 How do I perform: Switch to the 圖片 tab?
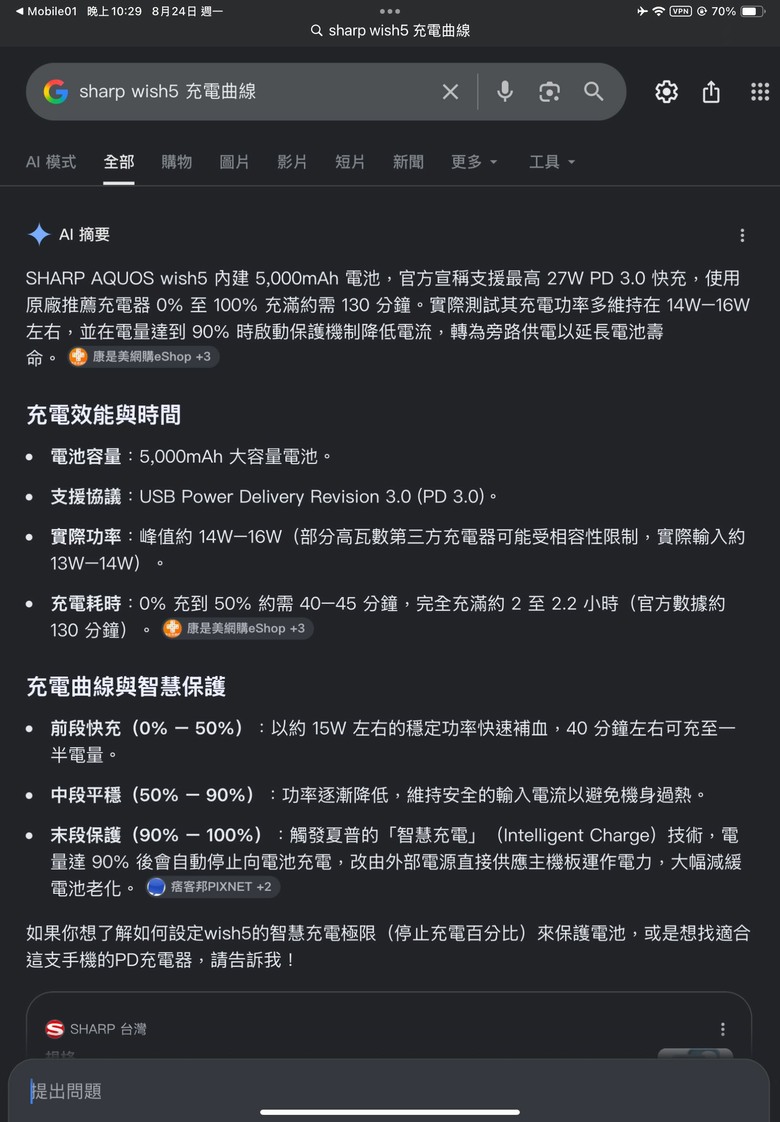click(234, 162)
